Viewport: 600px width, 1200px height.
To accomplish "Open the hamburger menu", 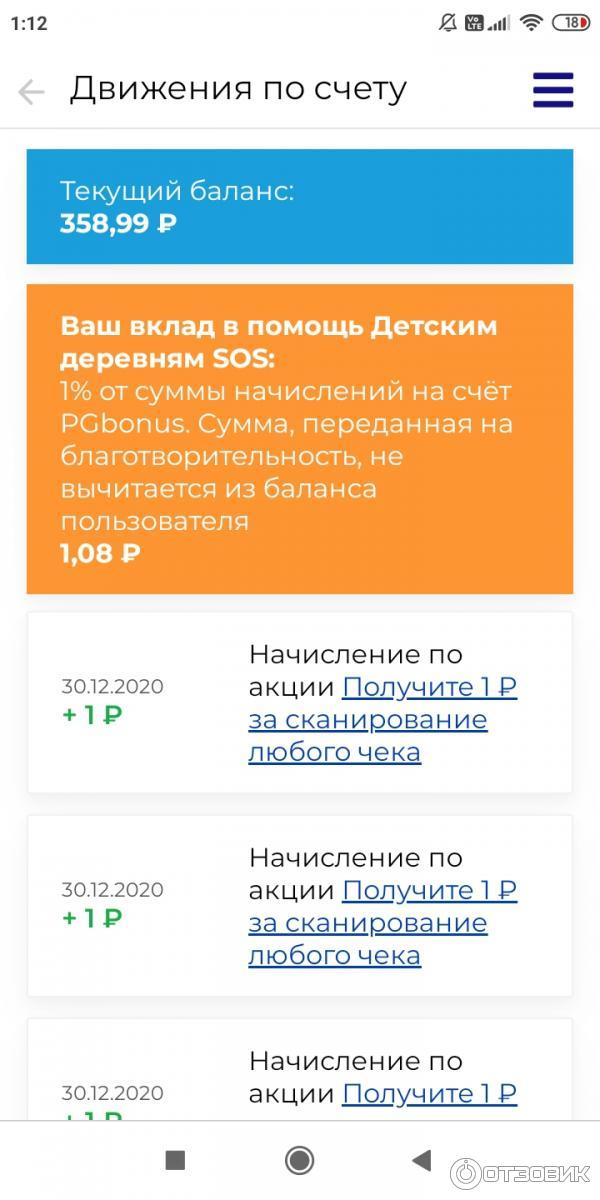I will point(553,90).
